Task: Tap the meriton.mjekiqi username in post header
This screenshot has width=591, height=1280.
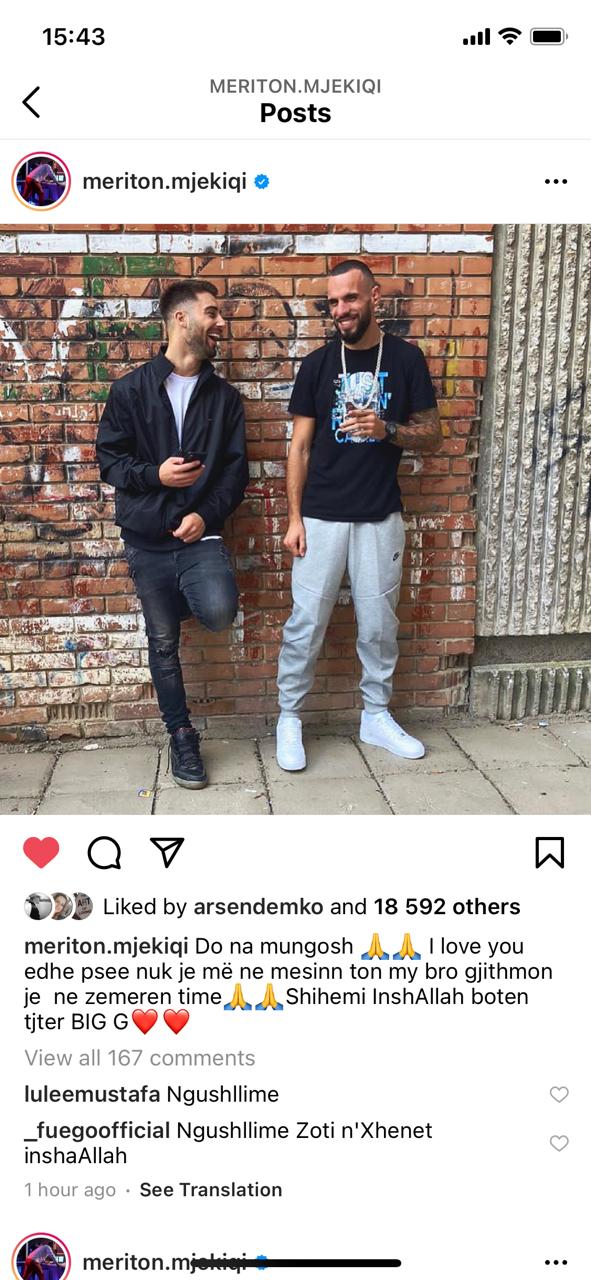Action: [165, 182]
